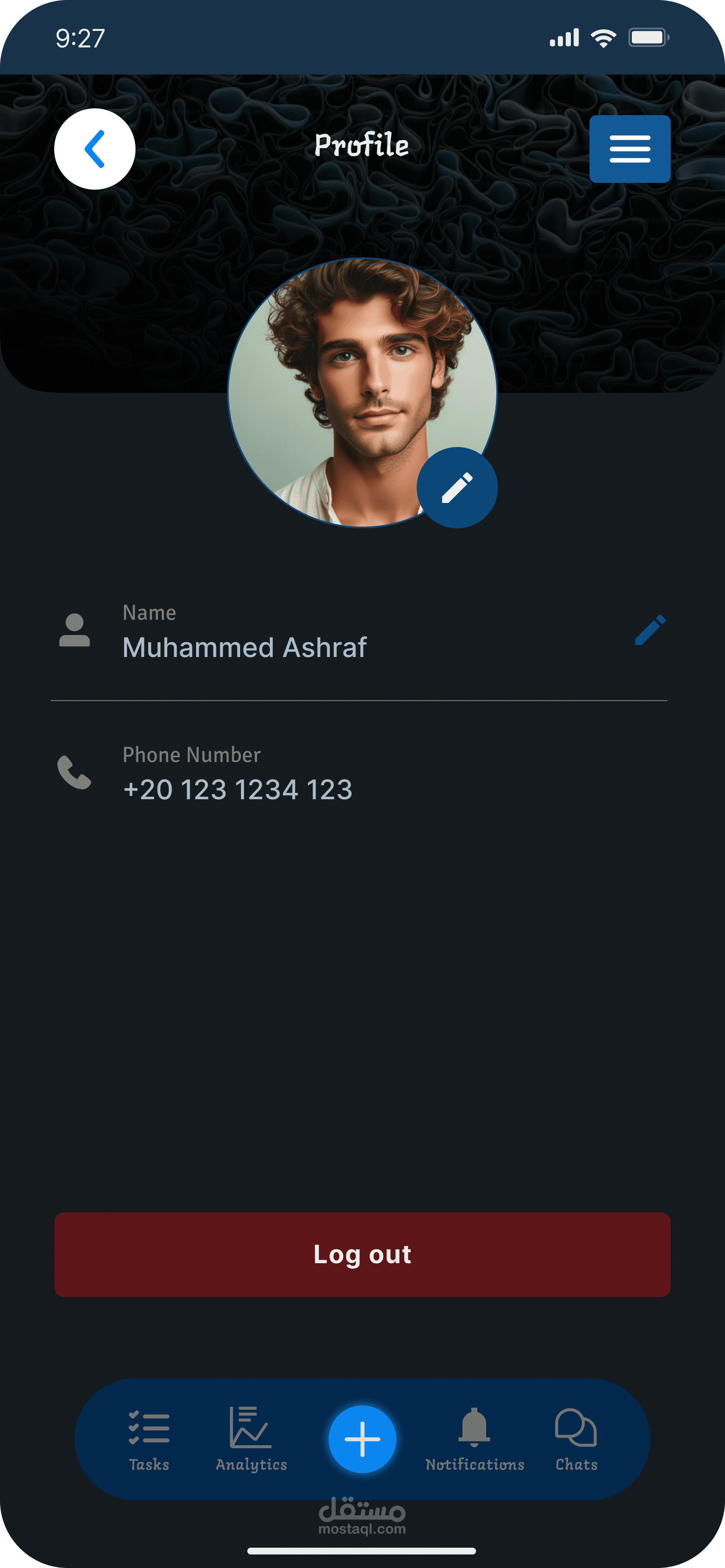
Task: Open the hamburger menu
Action: [x=629, y=149]
